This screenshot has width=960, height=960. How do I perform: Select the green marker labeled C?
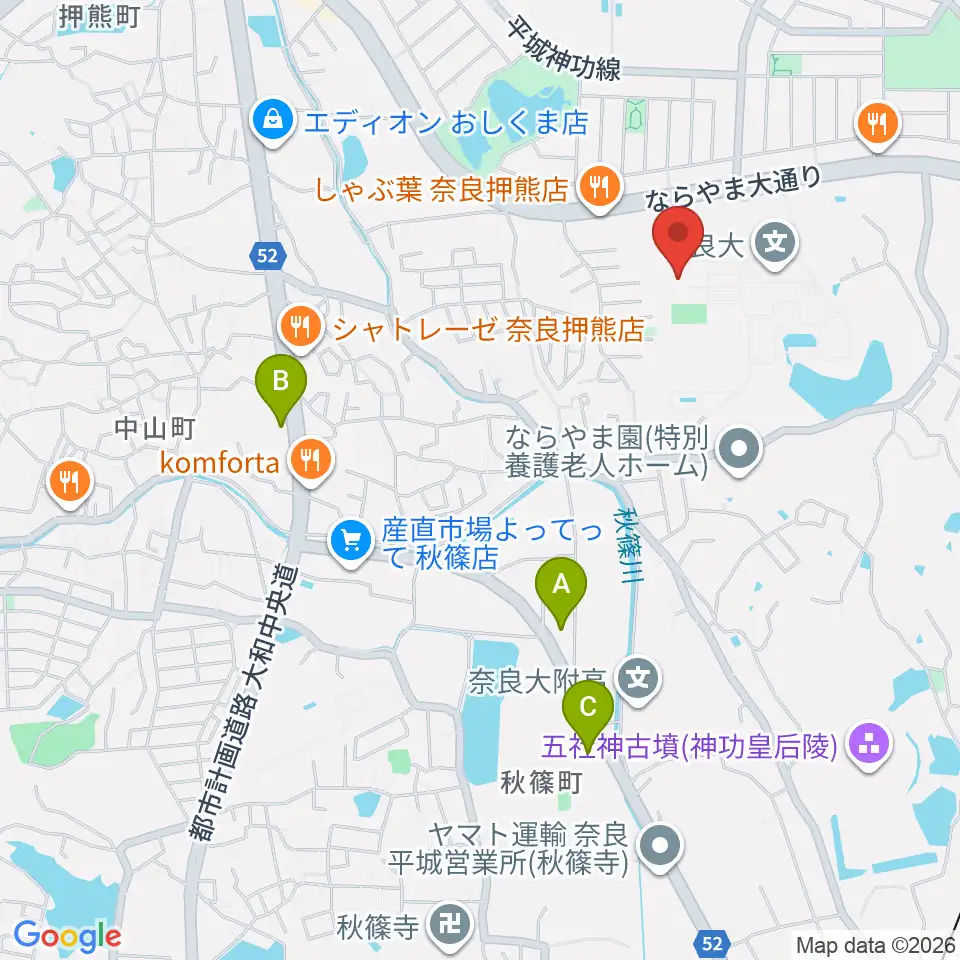[588, 715]
